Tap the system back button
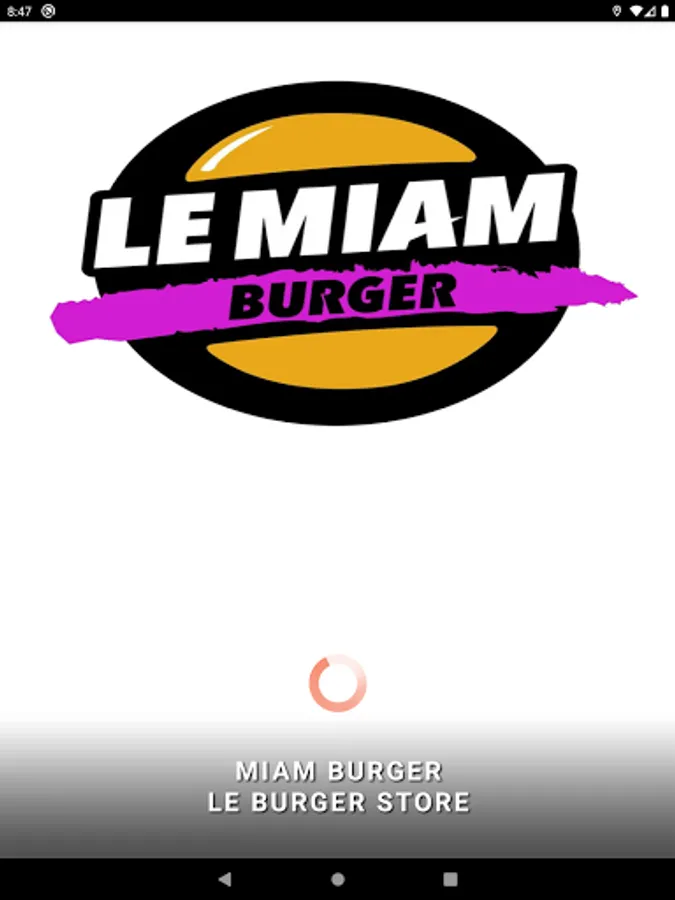The height and width of the screenshot is (900, 675). pyautogui.click(x=225, y=879)
